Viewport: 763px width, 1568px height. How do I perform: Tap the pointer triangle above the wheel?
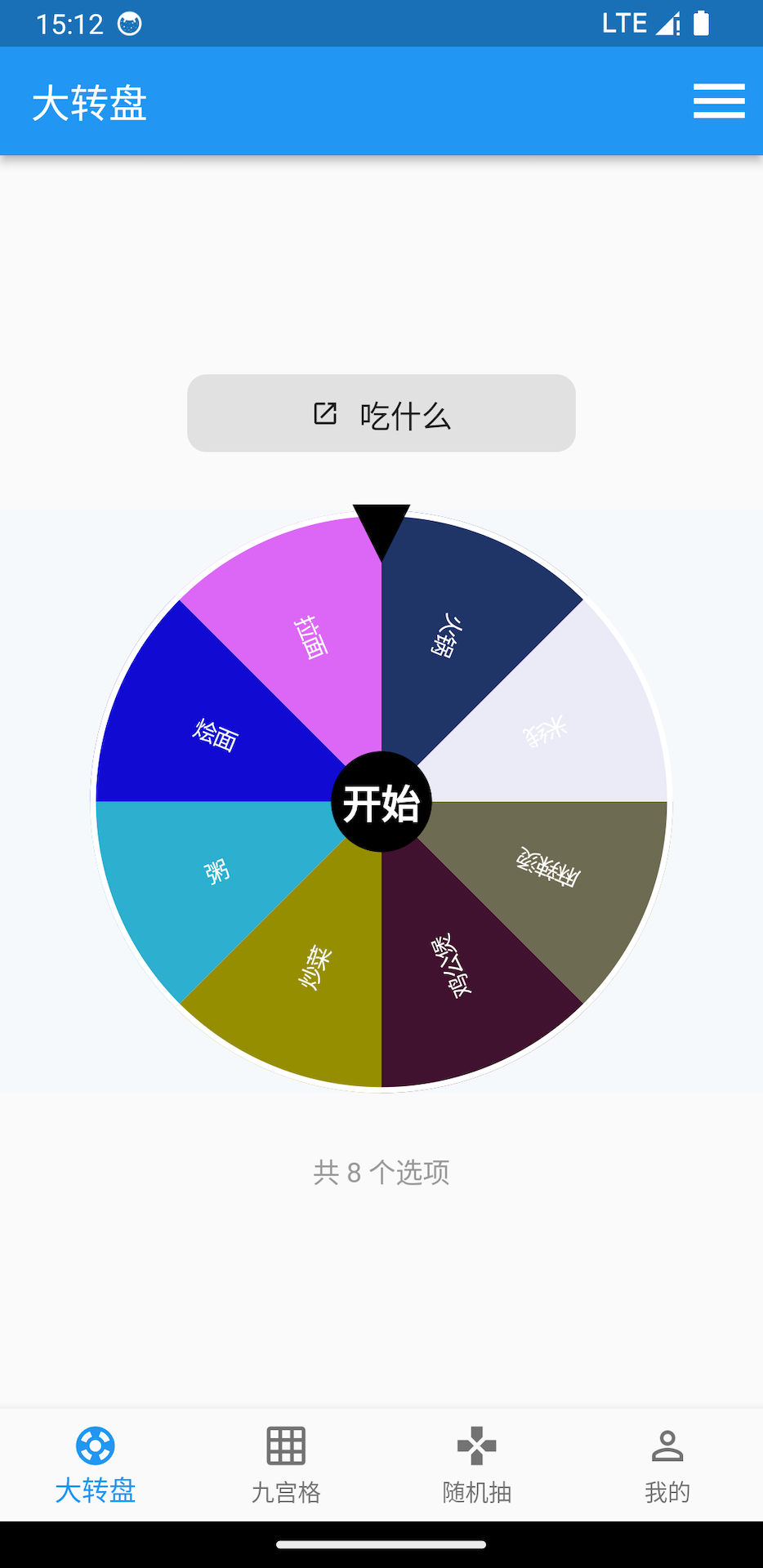tap(381, 529)
